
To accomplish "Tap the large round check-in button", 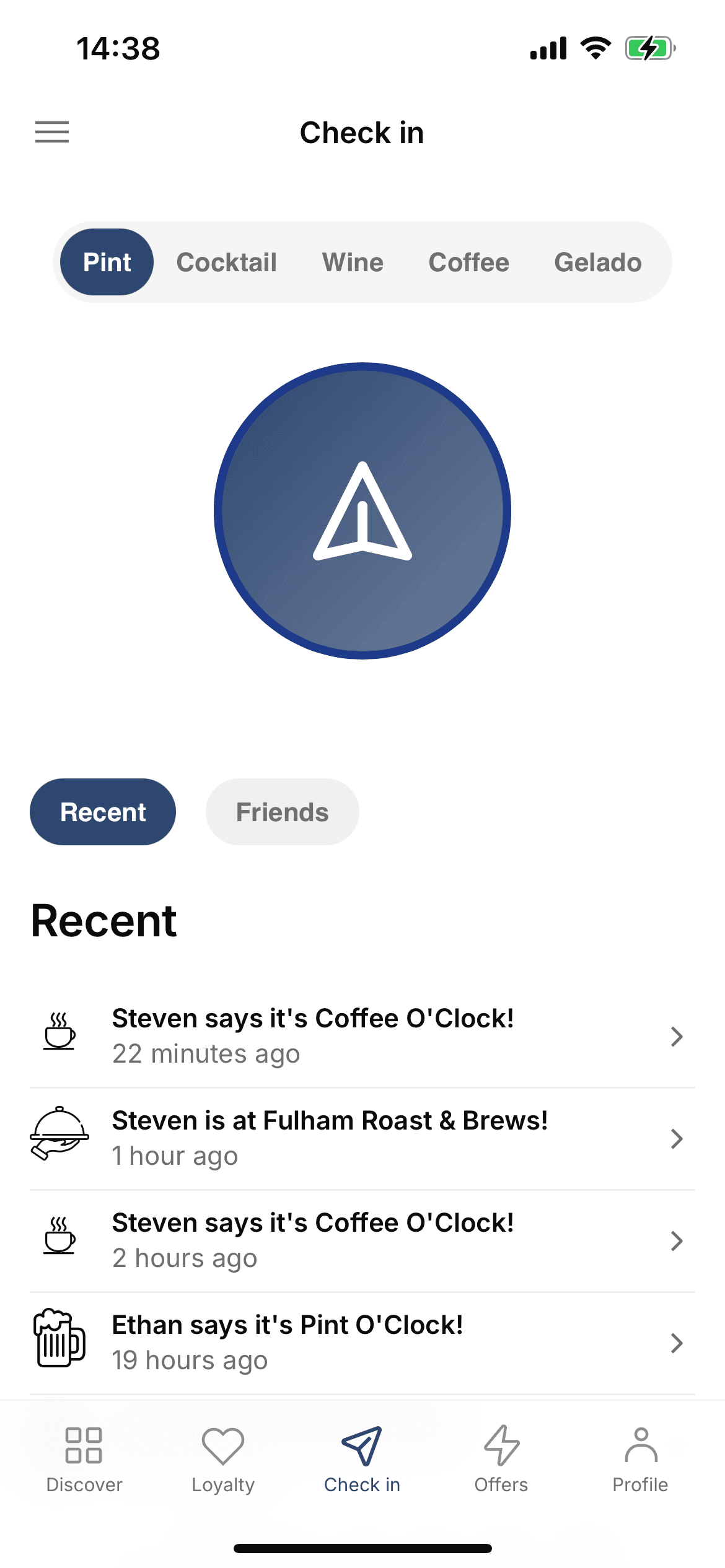I will tap(362, 511).
